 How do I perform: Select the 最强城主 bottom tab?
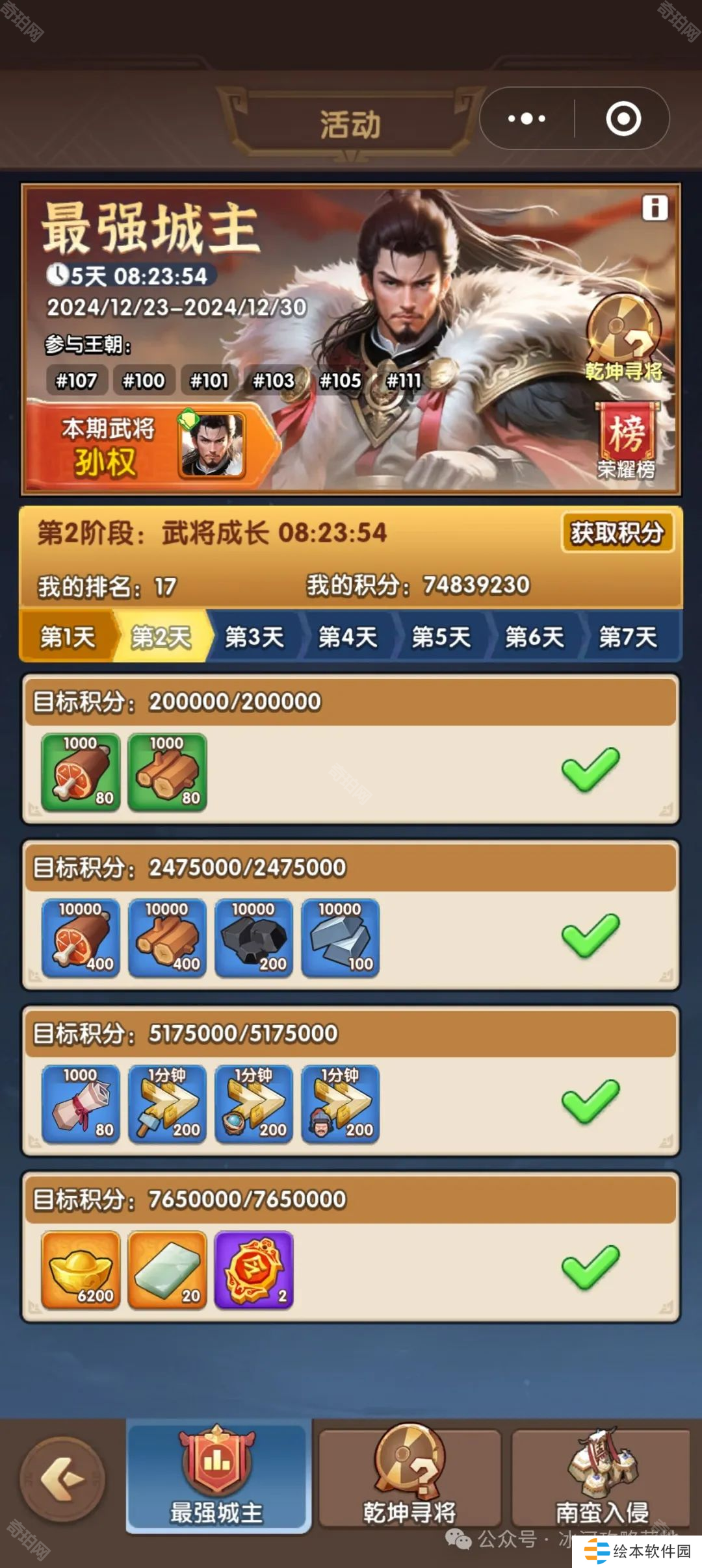pyautogui.click(x=217, y=1476)
